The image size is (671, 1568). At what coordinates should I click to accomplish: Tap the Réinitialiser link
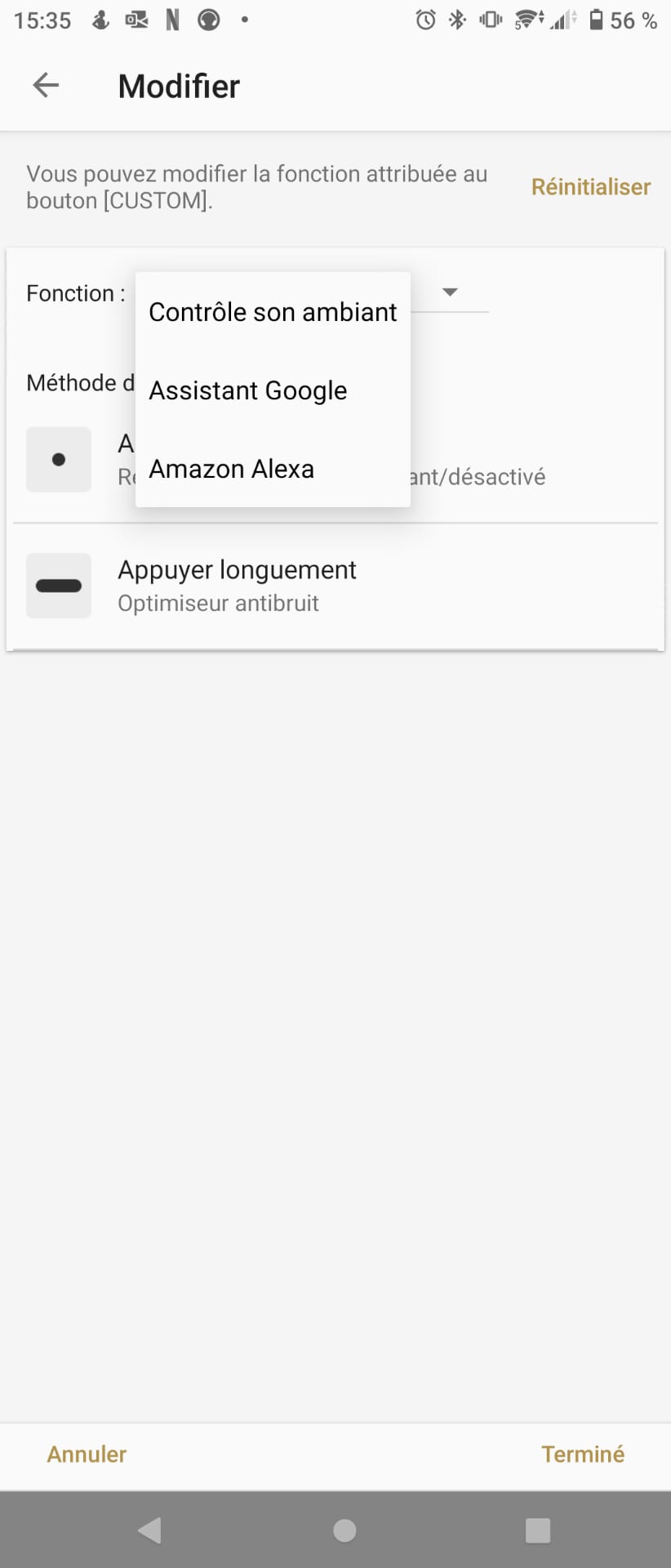click(x=590, y=187)
